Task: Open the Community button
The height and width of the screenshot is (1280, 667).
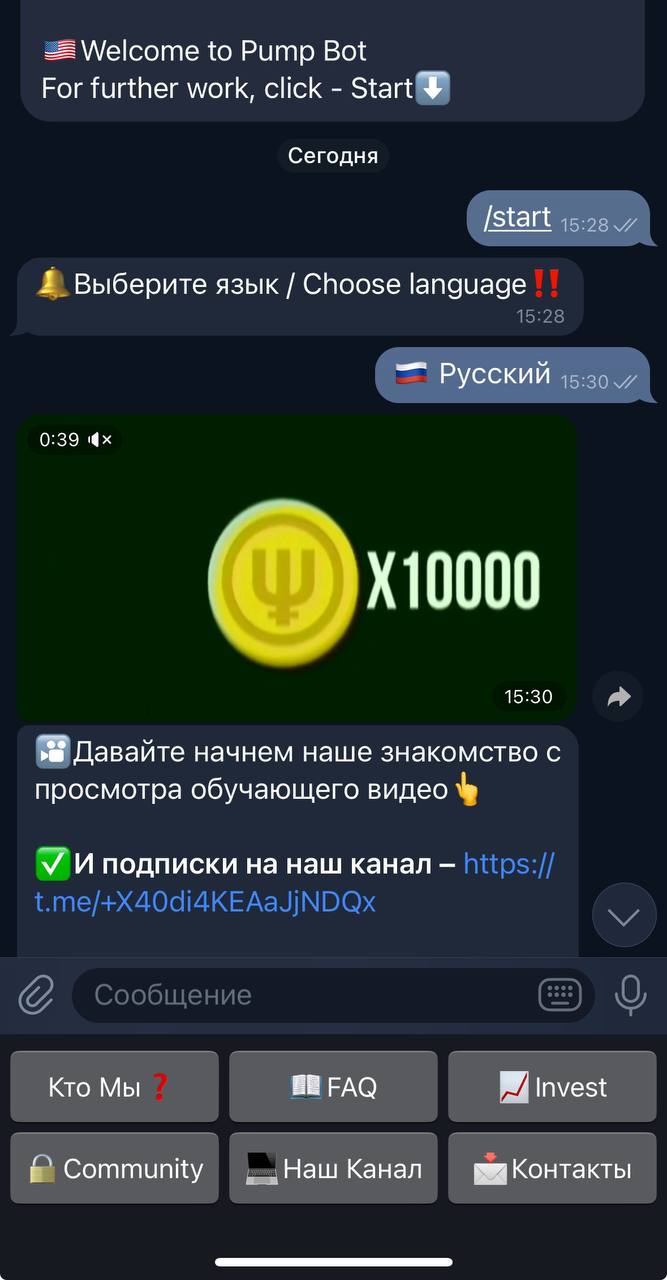Action: click(114, 1168)
